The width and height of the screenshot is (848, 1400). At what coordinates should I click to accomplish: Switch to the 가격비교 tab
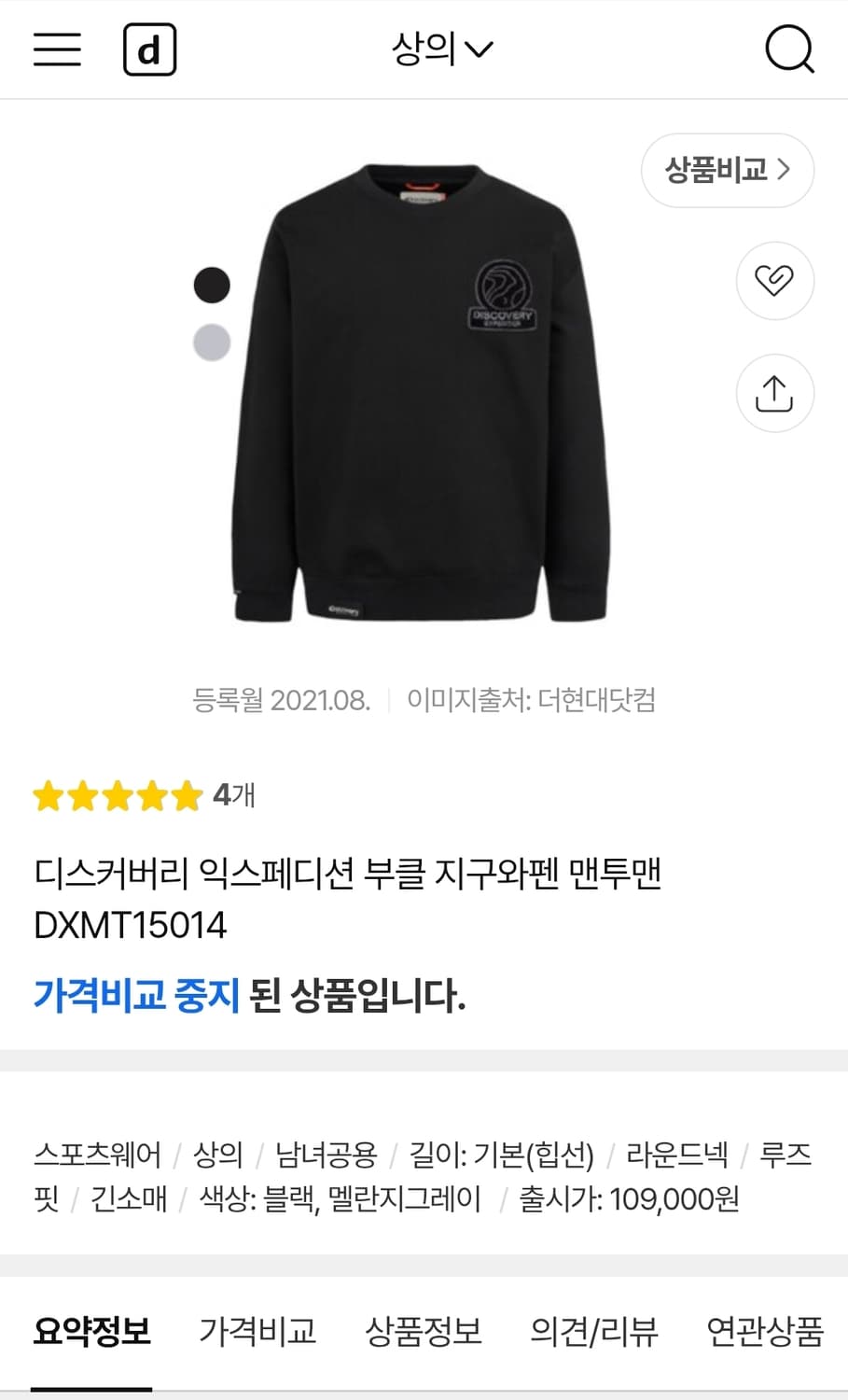[x=257, y=1333]
